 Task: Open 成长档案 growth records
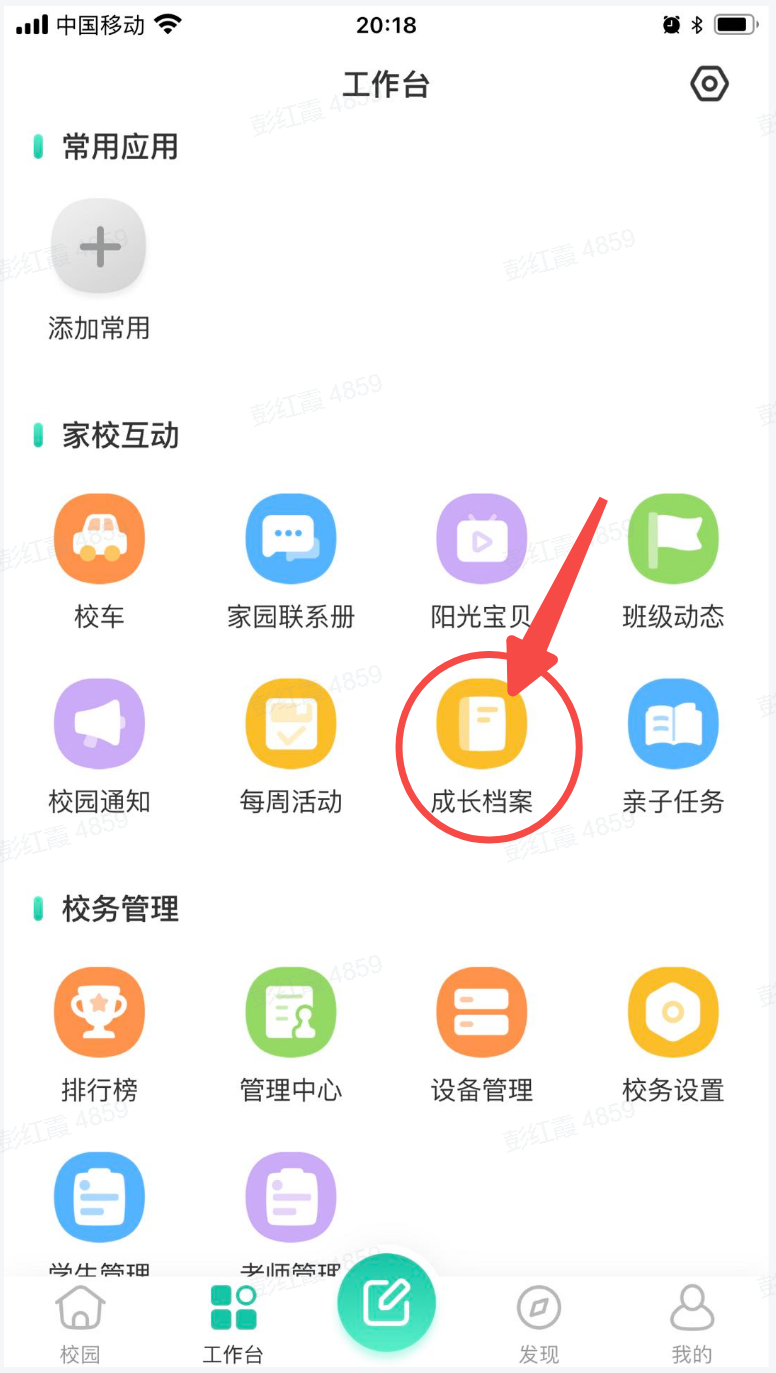482,724
